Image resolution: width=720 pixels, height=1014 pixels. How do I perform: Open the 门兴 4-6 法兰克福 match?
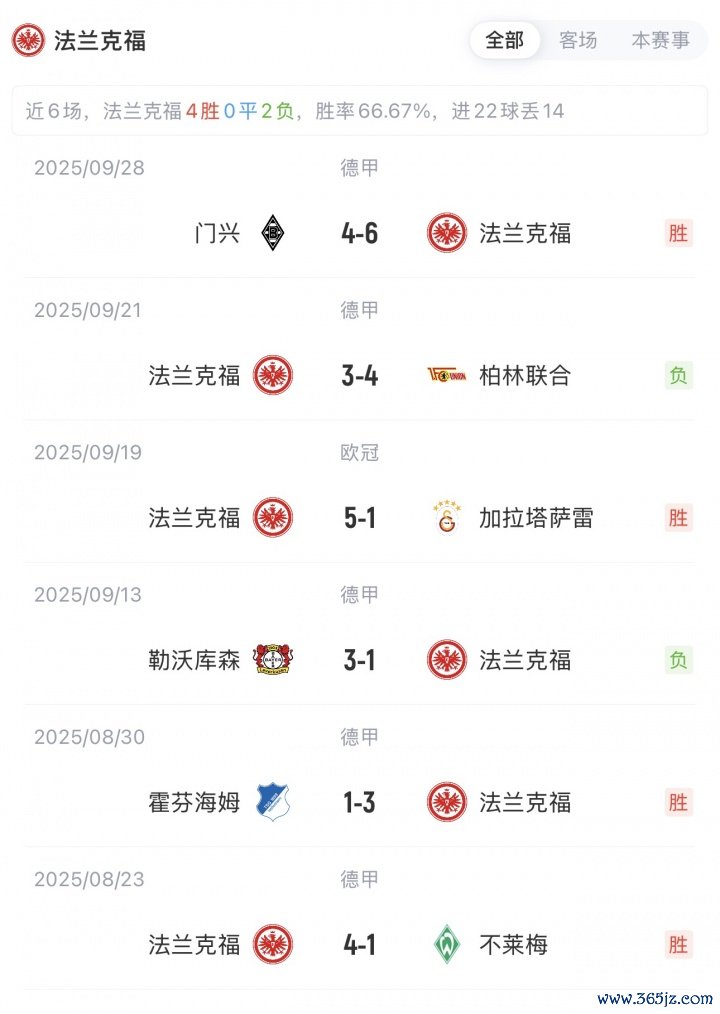coord(359,233)
